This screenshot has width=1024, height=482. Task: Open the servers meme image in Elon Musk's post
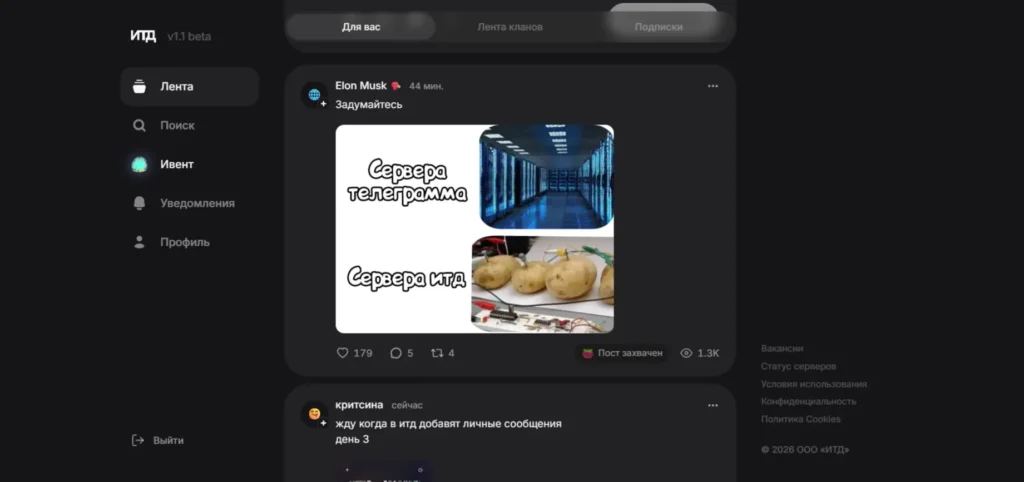(x=474, y=228)
